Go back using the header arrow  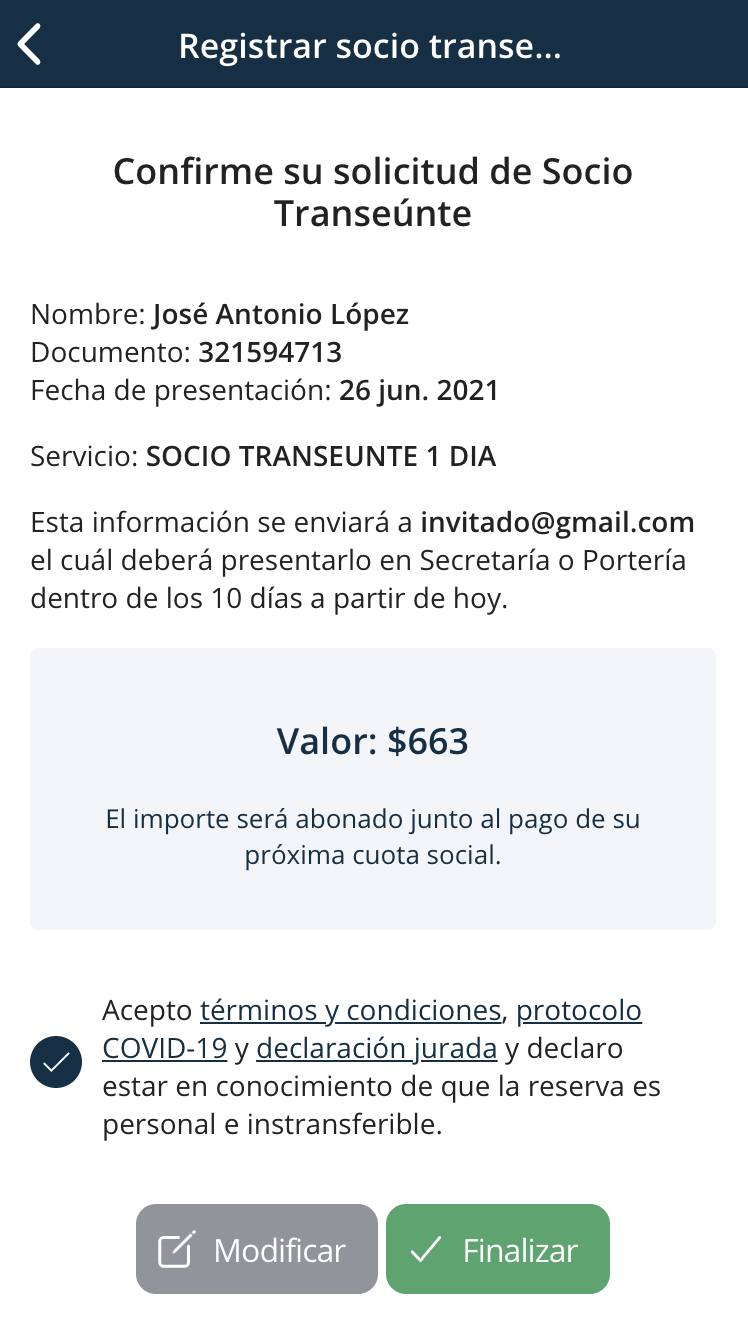[30, 45]
